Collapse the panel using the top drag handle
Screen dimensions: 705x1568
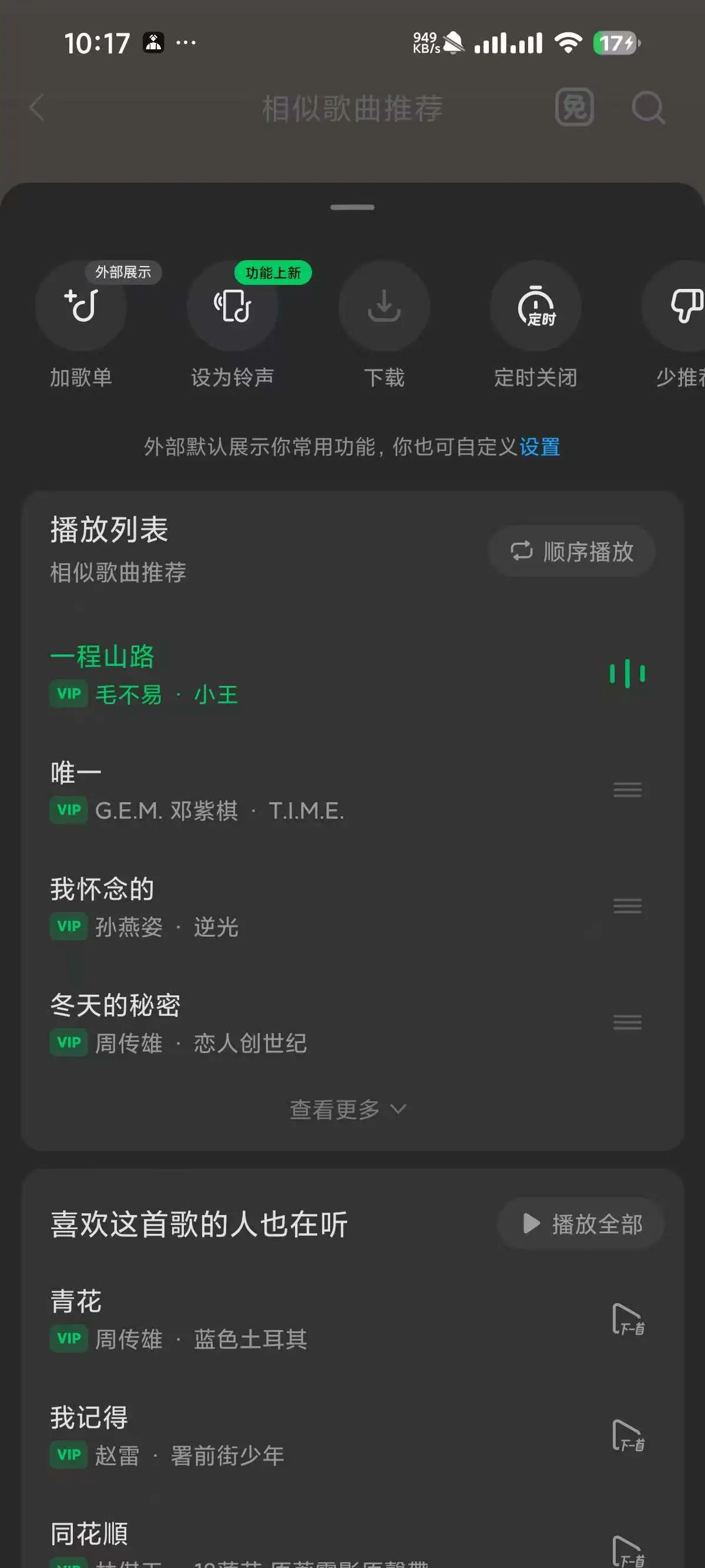[352, 207]
